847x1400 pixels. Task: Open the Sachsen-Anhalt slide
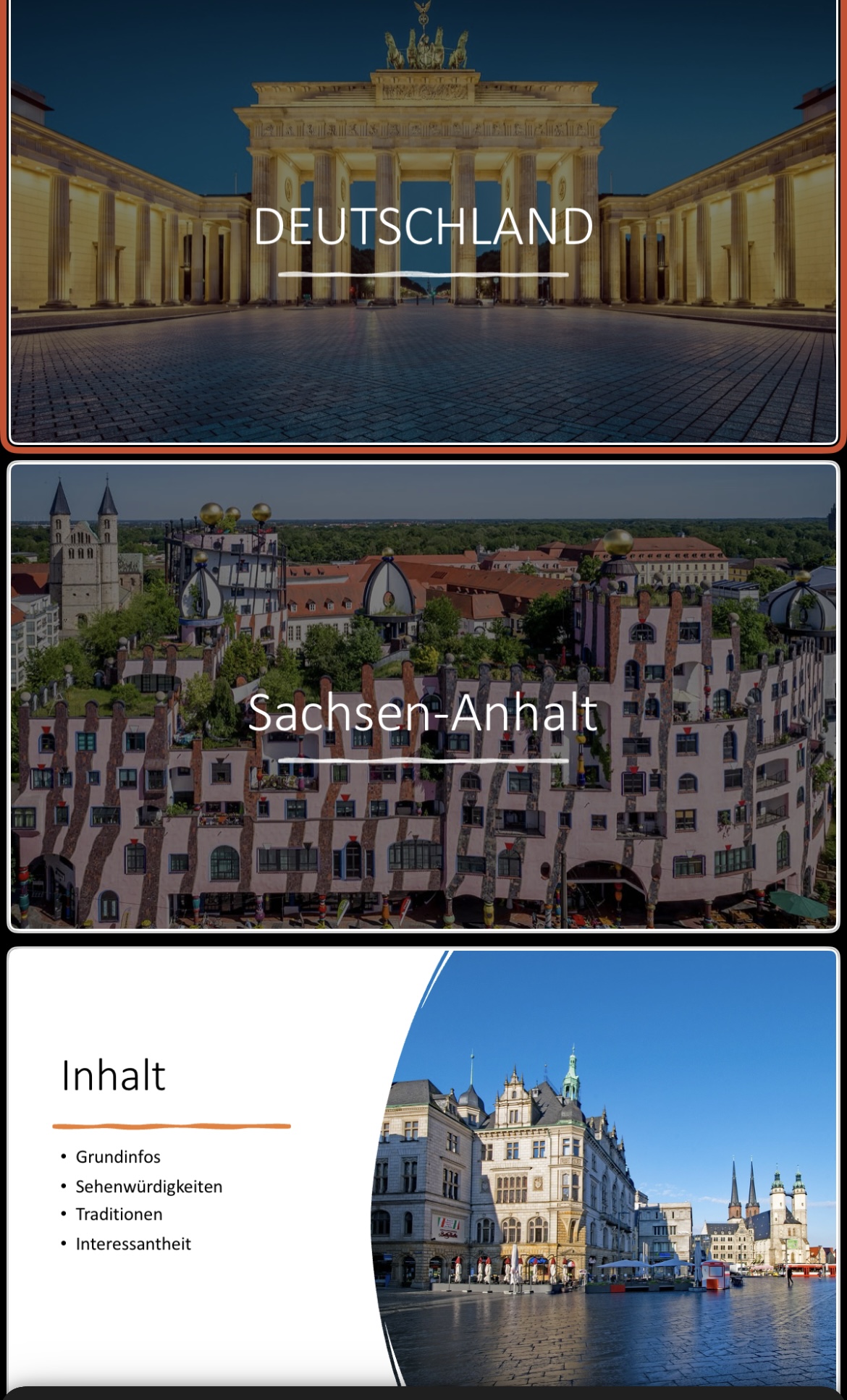(423, 697)
